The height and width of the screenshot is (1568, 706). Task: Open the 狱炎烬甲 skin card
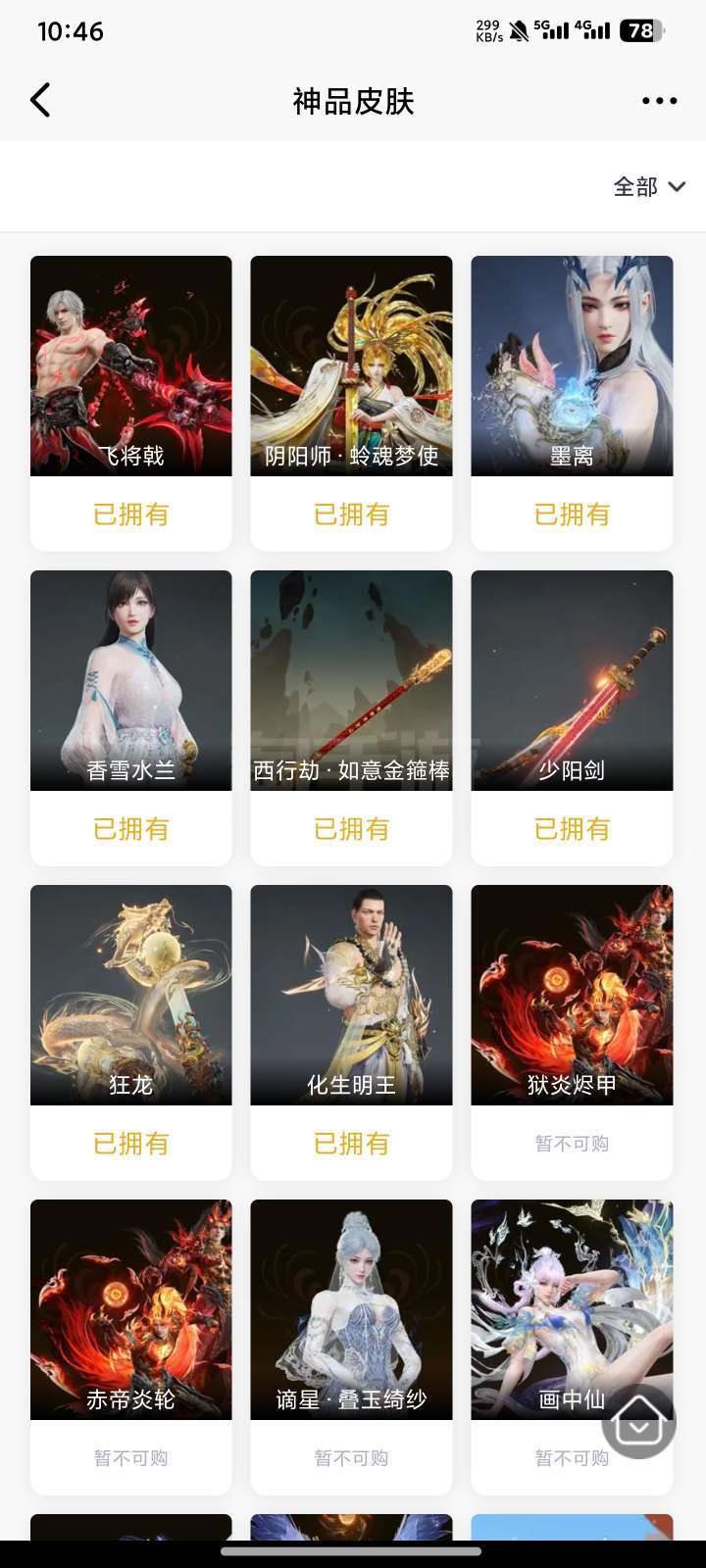[x=572, y=1032]
